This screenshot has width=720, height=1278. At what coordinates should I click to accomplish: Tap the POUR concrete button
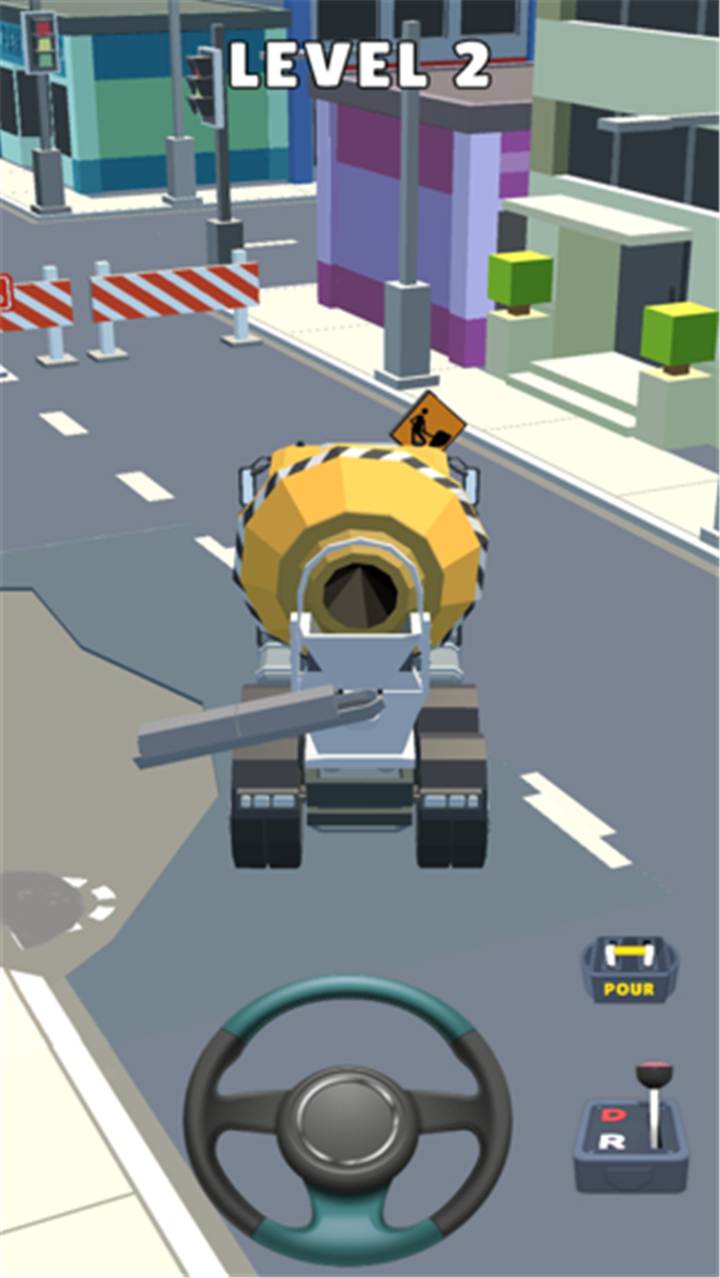(630, 969)
